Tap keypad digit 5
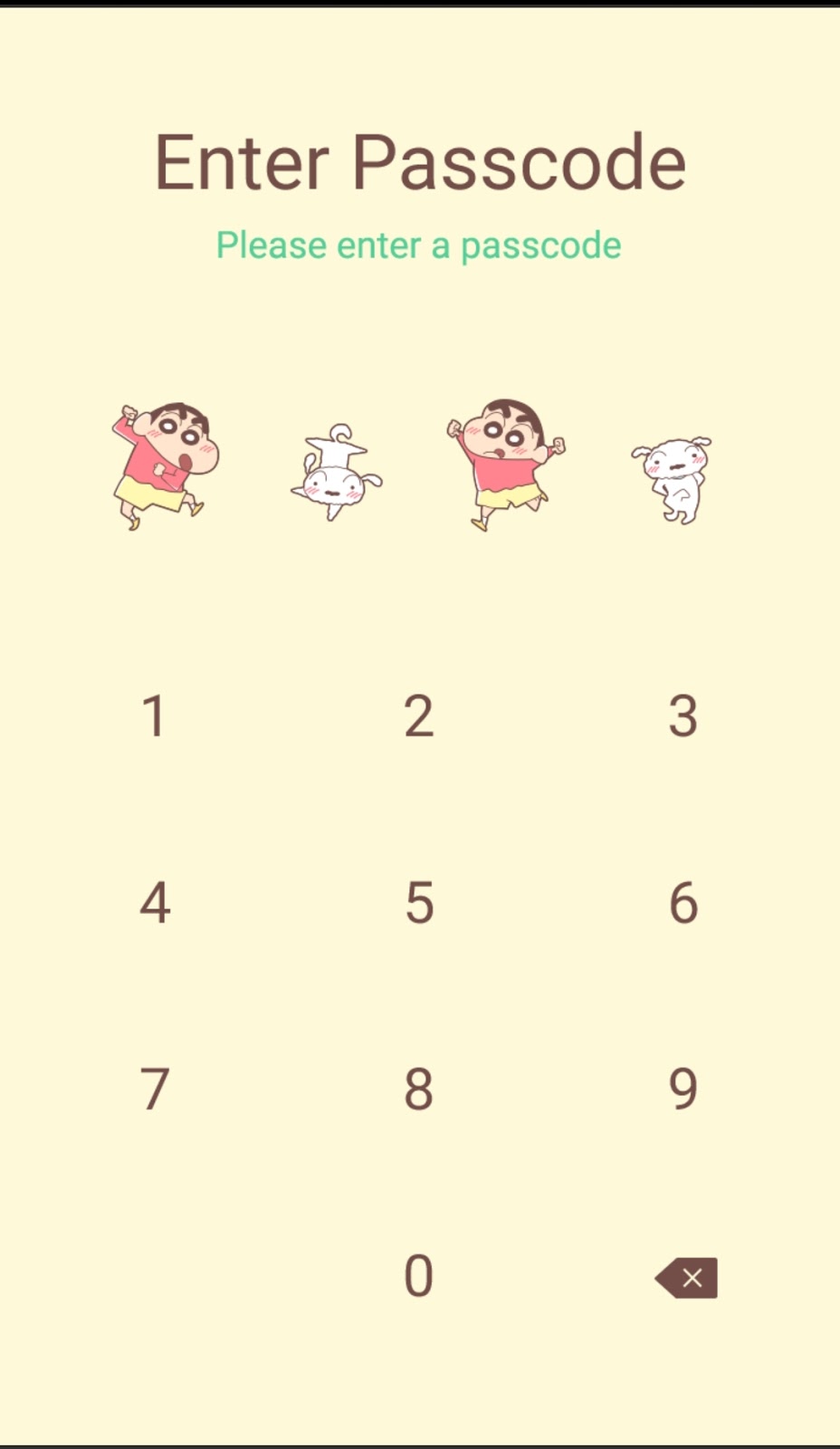The width and height of the screenshot is (840, 1449). (x=419, y=903)
